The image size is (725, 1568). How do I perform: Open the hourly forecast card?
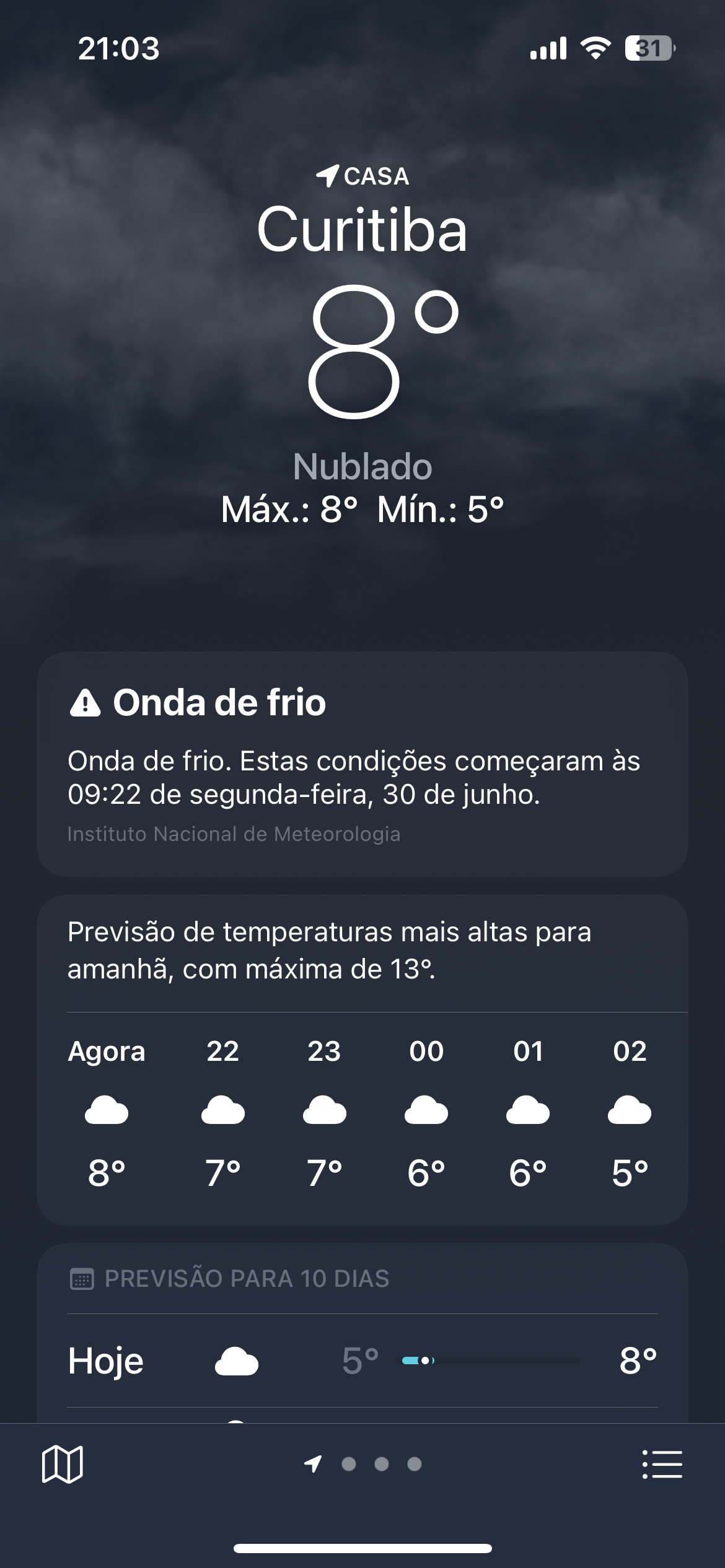tap(362, 1060)
